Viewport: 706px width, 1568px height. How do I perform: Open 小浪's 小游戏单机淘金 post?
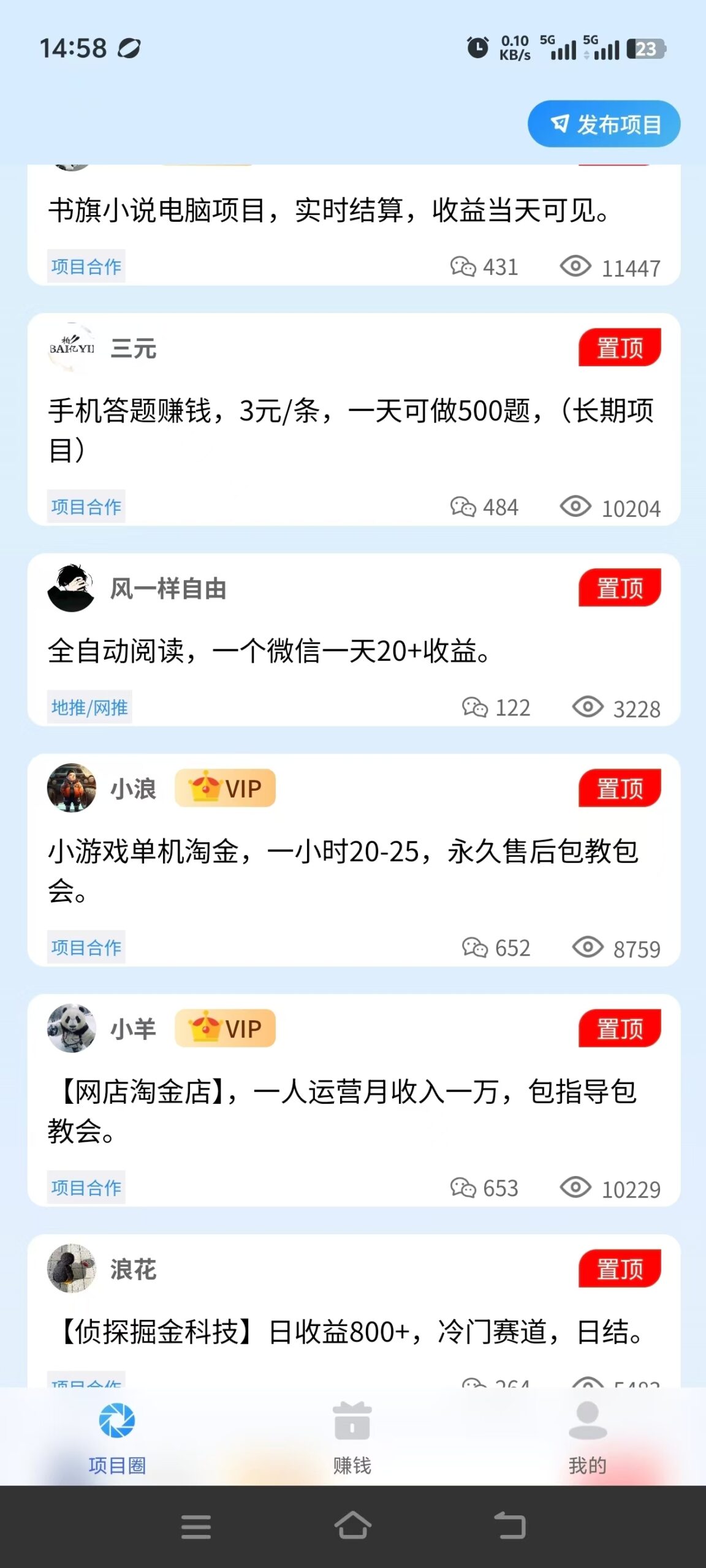343,870
